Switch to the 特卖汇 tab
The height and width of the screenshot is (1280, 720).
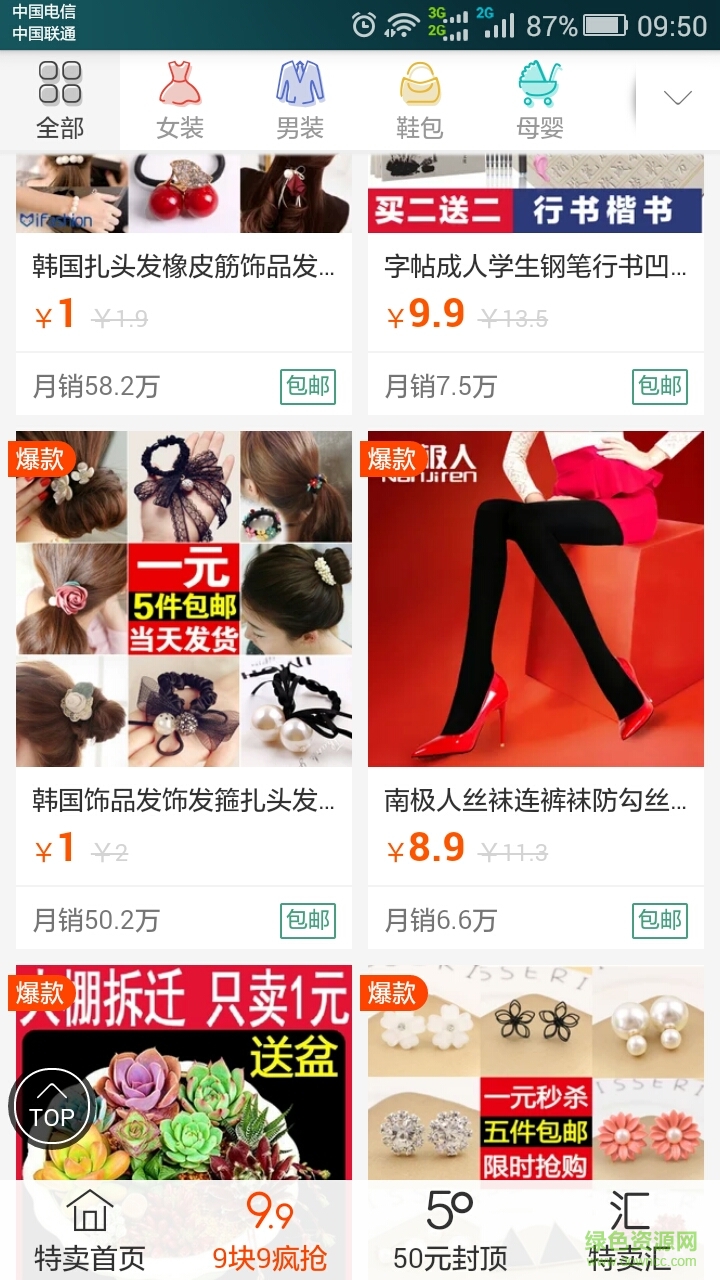tap(630, 1231)
